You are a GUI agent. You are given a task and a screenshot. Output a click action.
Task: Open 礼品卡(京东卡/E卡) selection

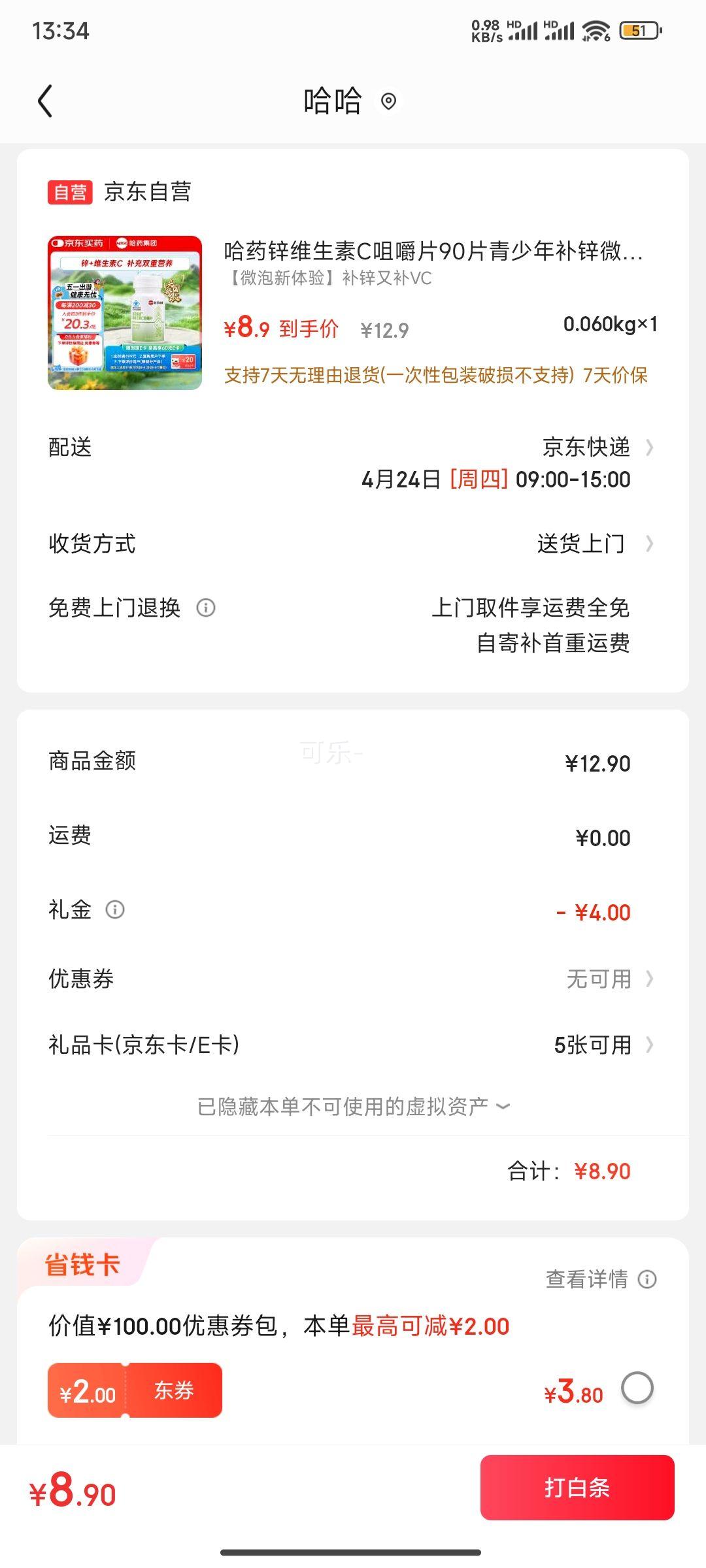(601, 1045)
